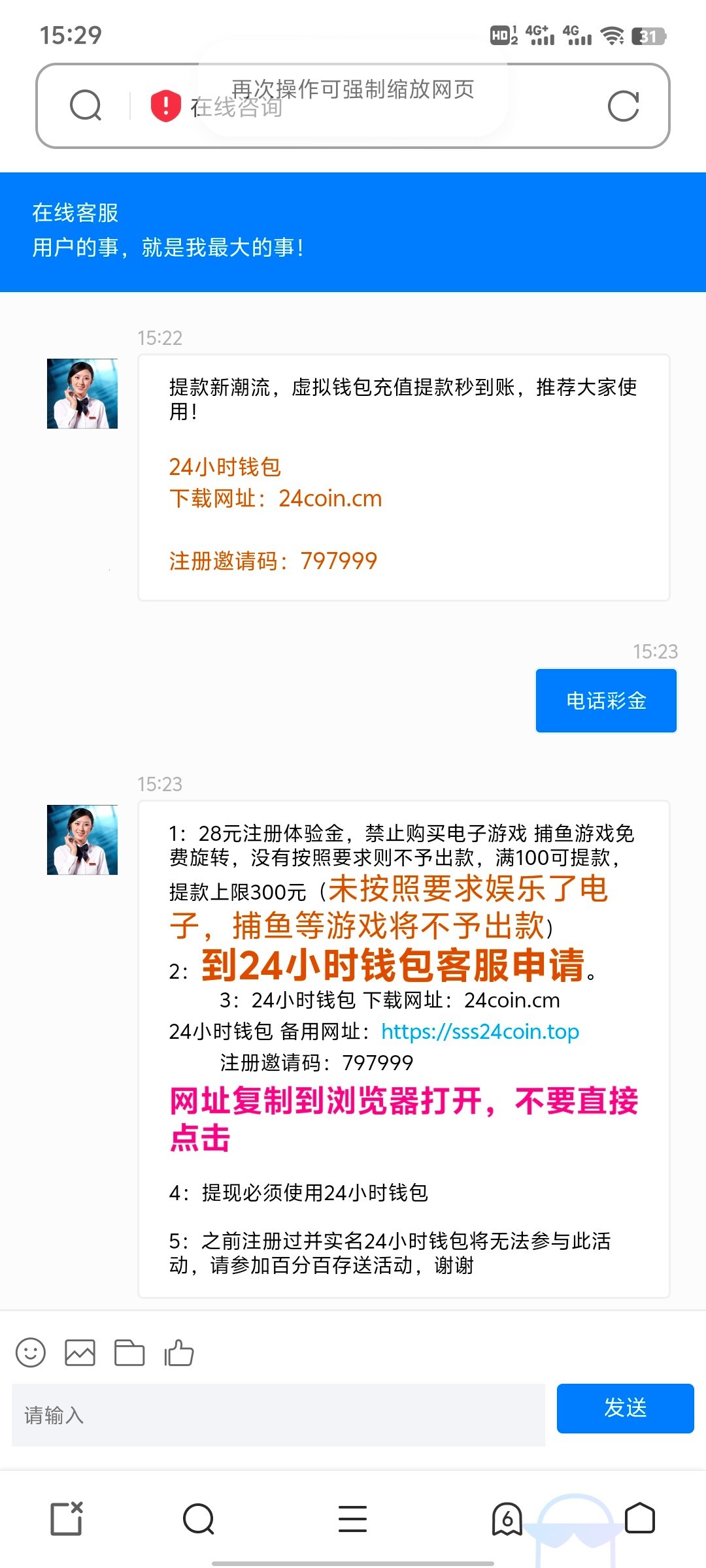
Task: Focus the 请输入 message field
Action: point(278,1415)
